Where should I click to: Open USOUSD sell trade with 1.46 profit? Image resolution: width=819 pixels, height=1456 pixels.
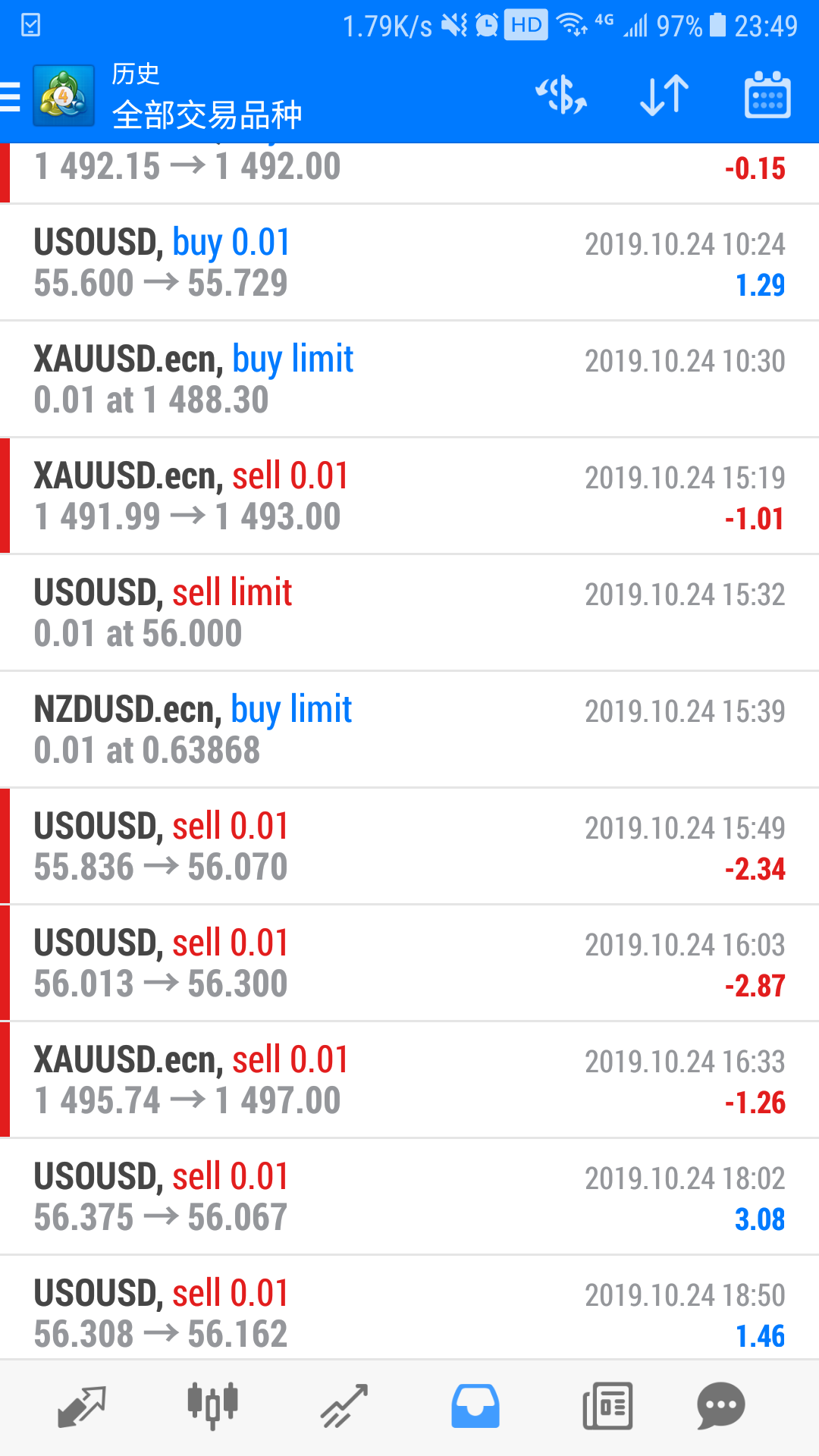tap(409, 1312)
